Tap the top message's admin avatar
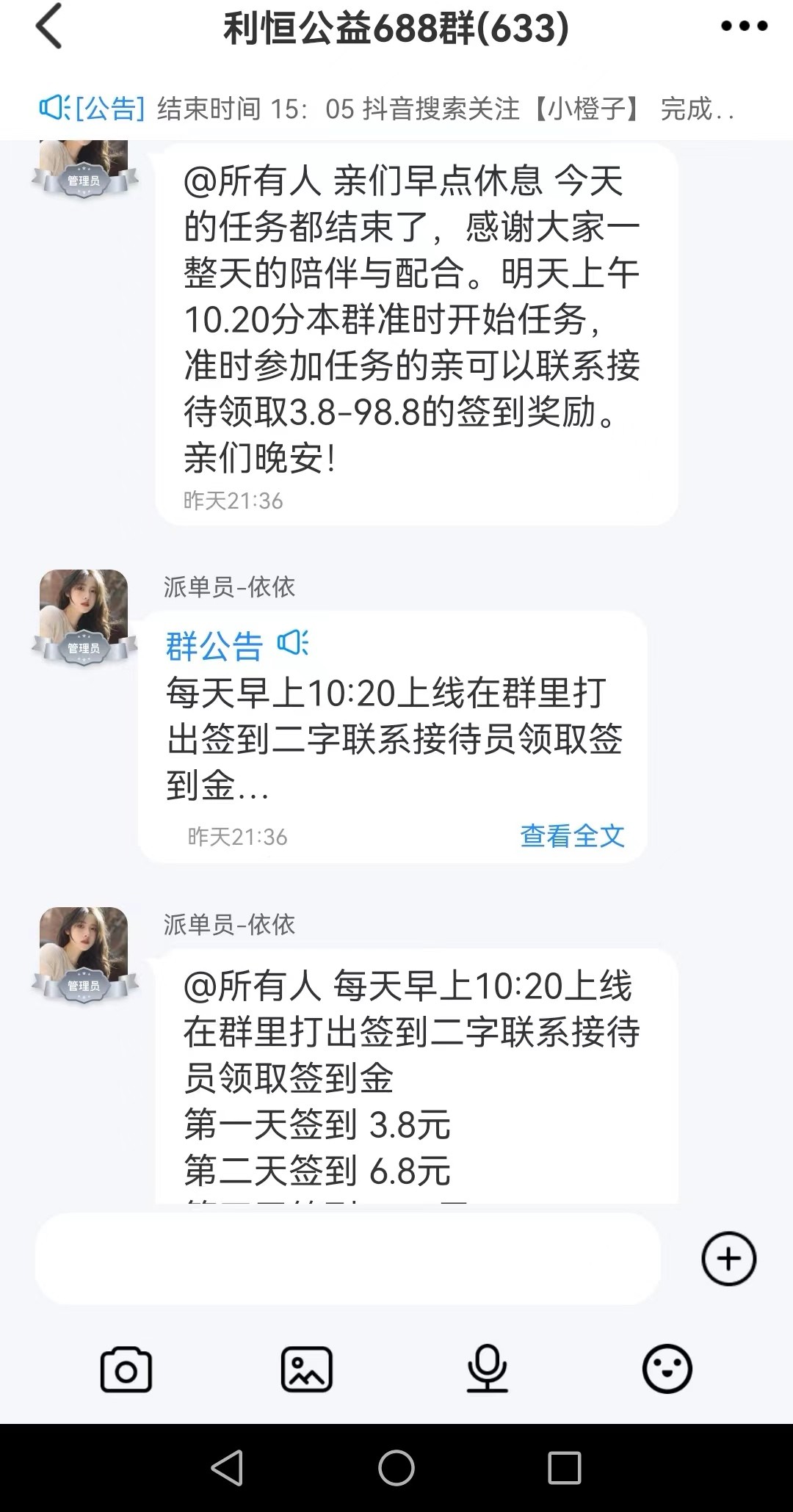 click(83, 154)
